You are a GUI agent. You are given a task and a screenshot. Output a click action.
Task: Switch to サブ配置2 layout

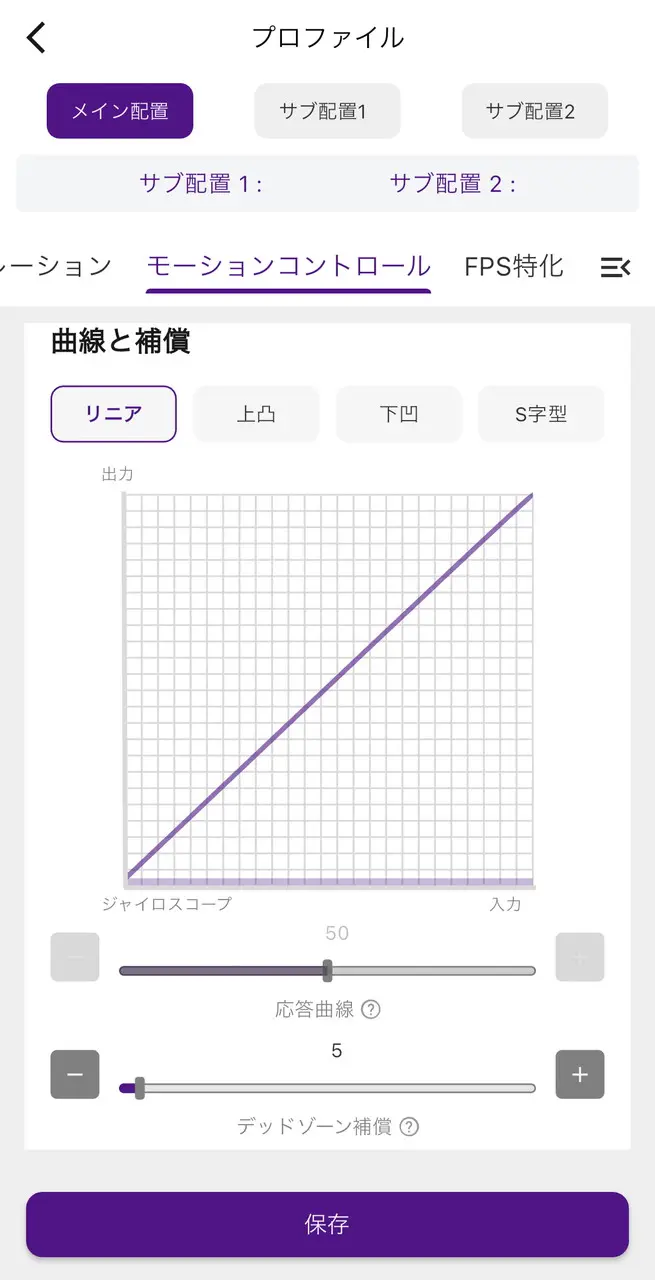coord(534,111)
